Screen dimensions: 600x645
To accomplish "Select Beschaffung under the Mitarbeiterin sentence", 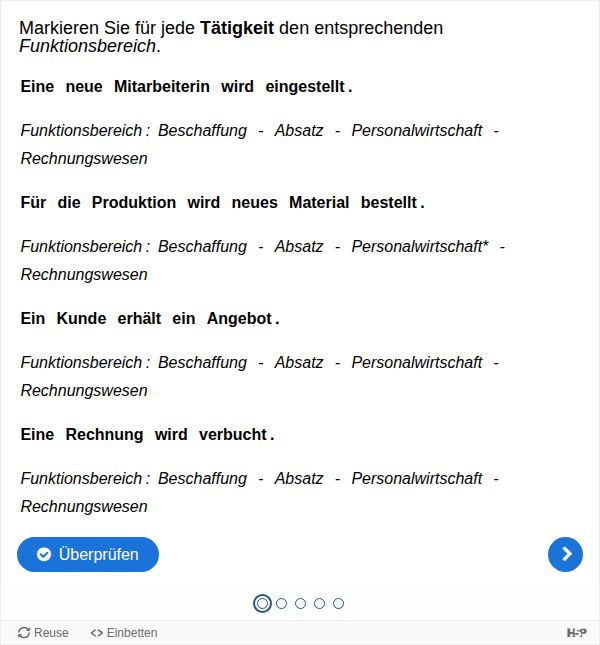I will pos(202,130).
